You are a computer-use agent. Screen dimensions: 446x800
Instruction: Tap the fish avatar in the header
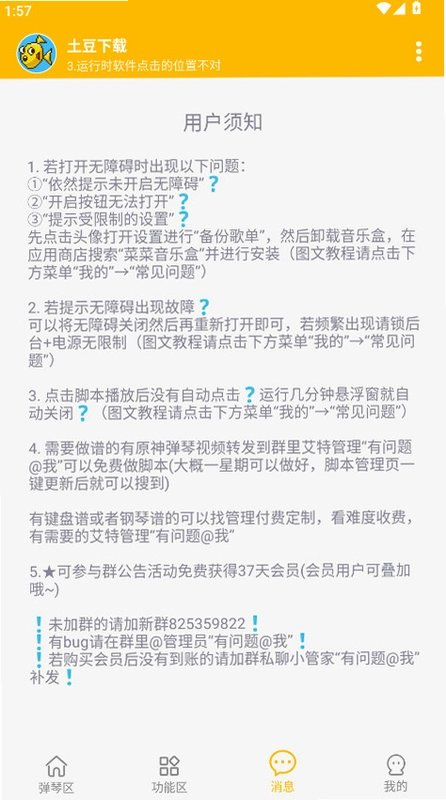click(36, 53)
